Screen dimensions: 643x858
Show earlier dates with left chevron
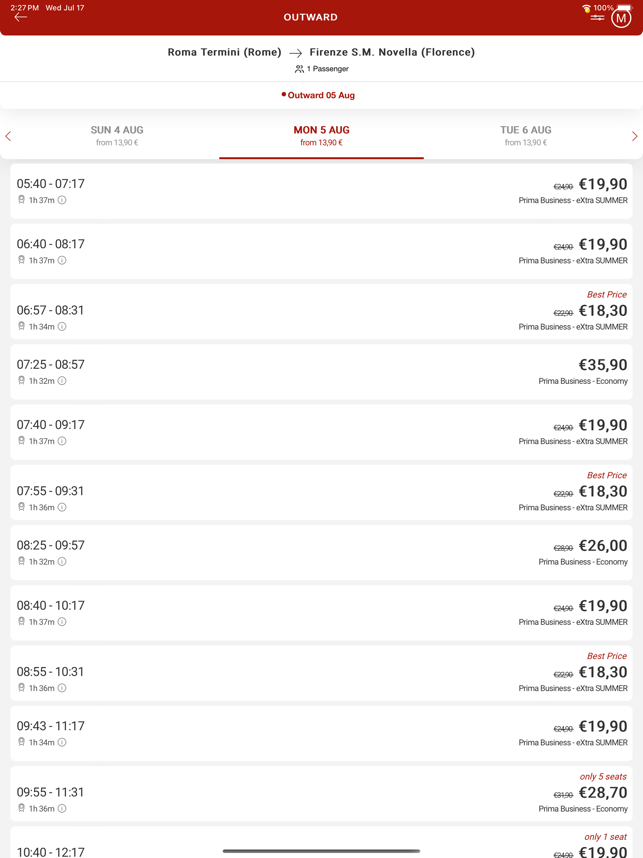pos(9,136)
